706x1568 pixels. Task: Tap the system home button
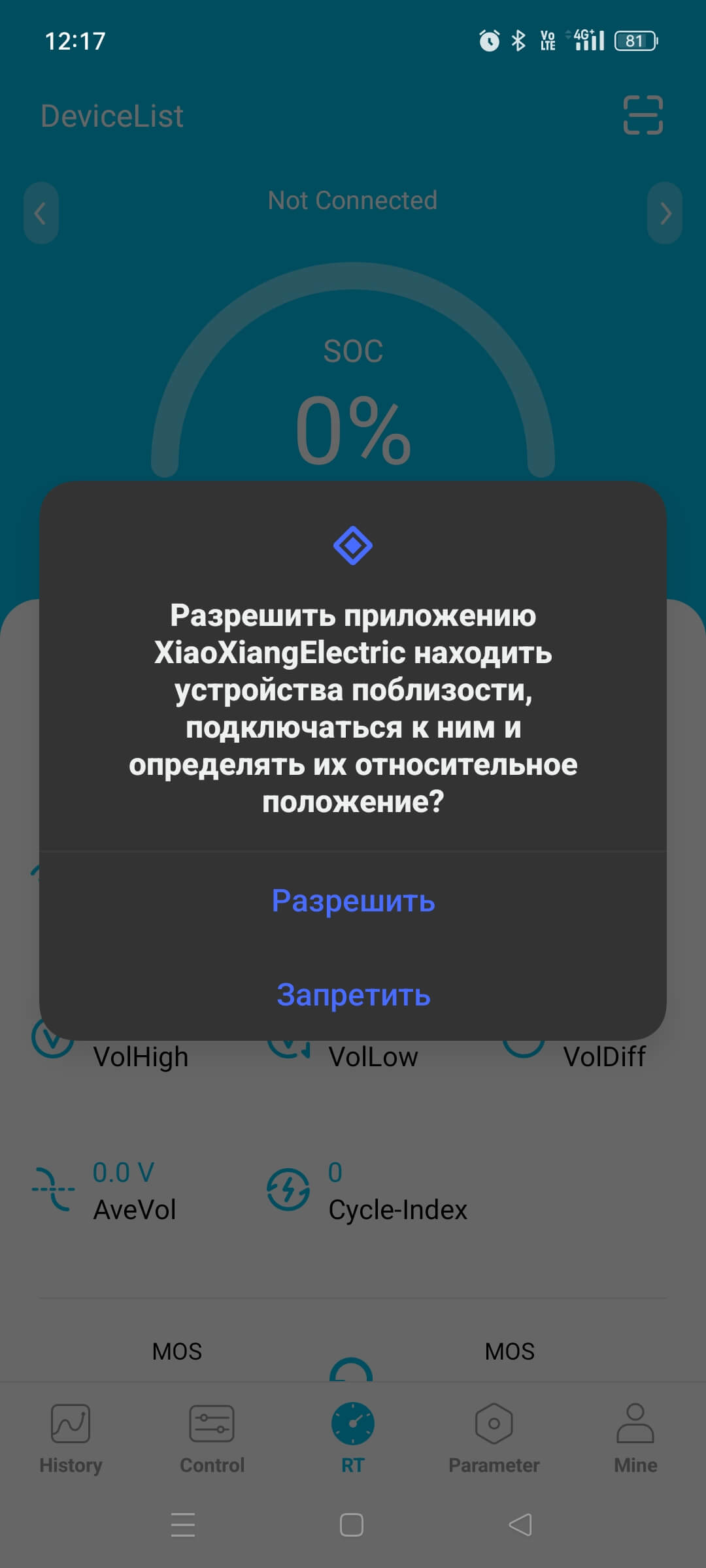tap(352, 1525)
